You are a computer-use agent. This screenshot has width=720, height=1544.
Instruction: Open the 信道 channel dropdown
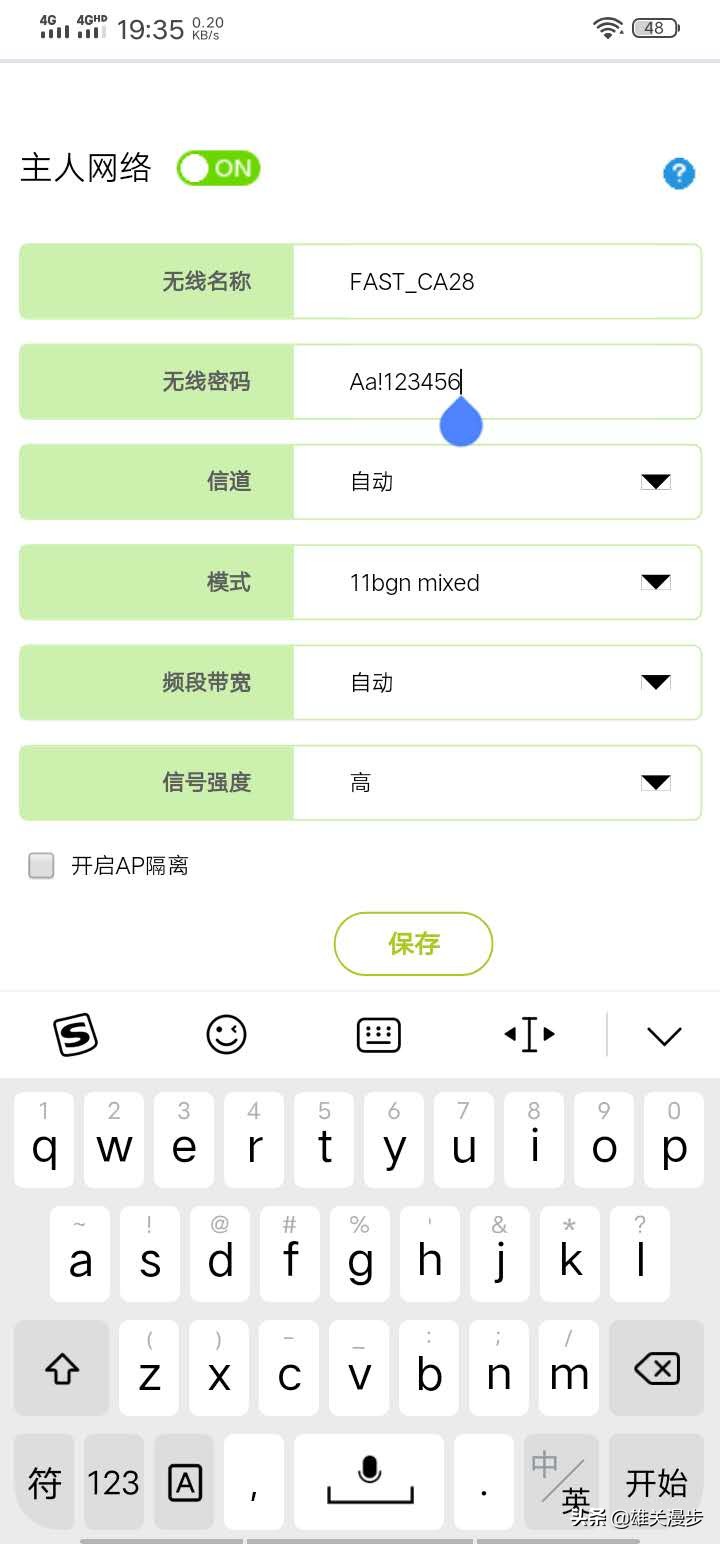point(655,481)
